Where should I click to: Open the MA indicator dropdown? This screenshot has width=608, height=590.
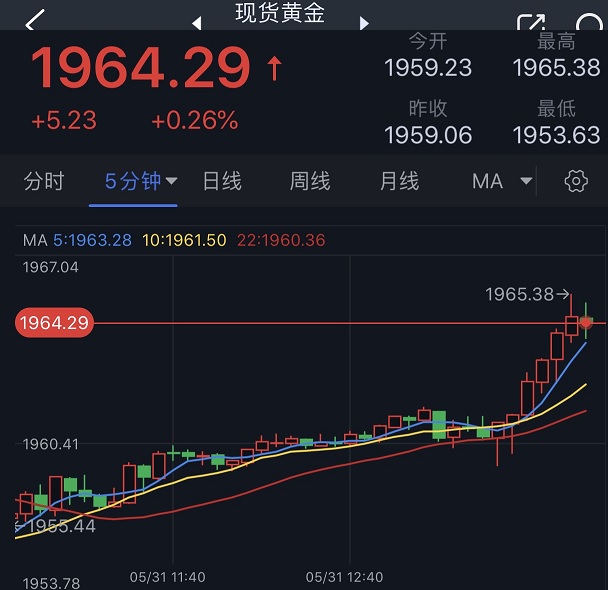click(502, 181)
